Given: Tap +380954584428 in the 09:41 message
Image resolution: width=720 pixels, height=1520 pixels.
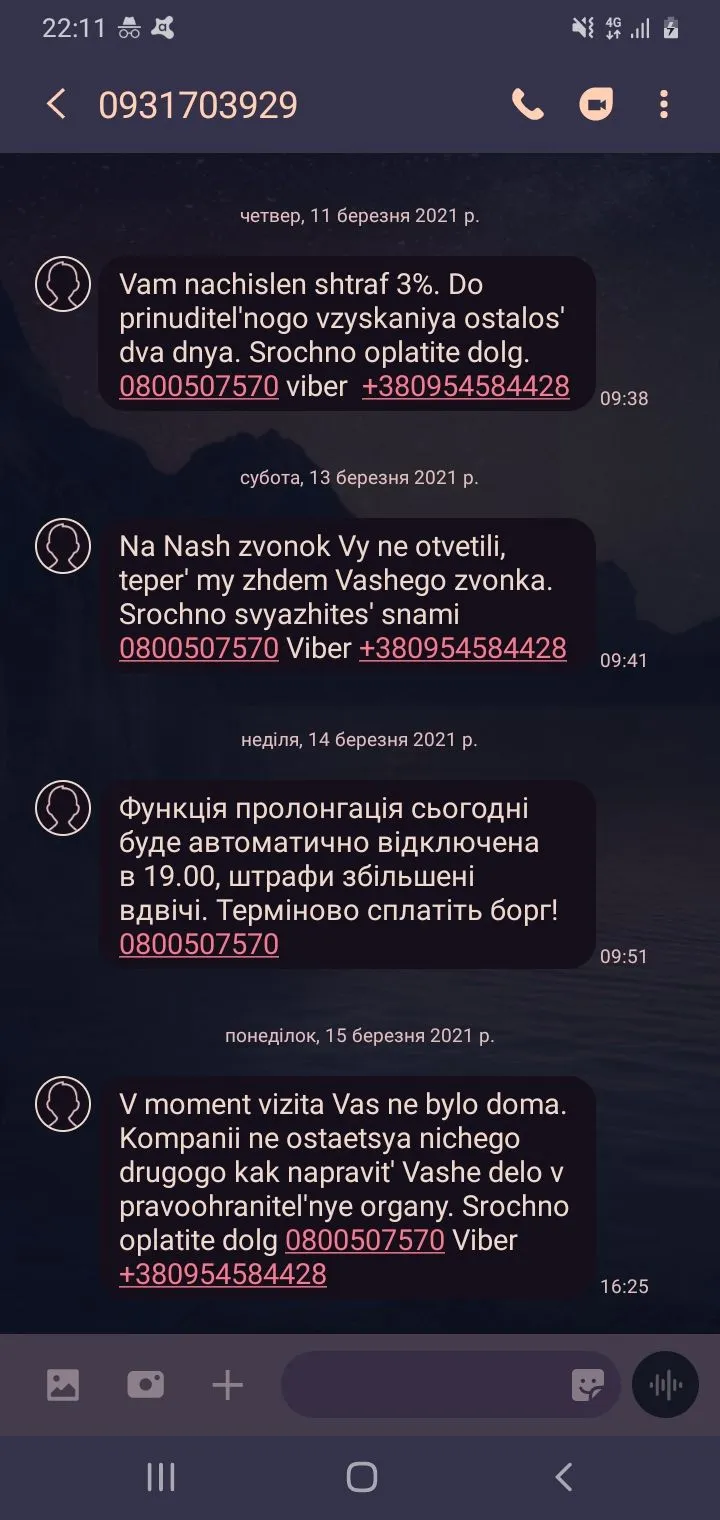Looking at the screenshot, I should [x=462, y=648].
